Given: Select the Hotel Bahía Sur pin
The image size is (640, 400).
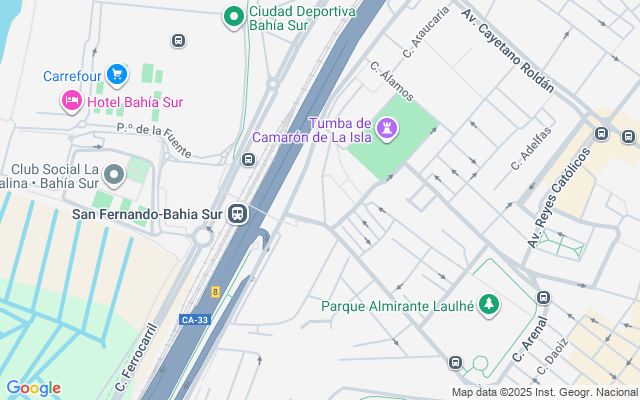Looking at the screenshot, I should [x=71, y=100].
